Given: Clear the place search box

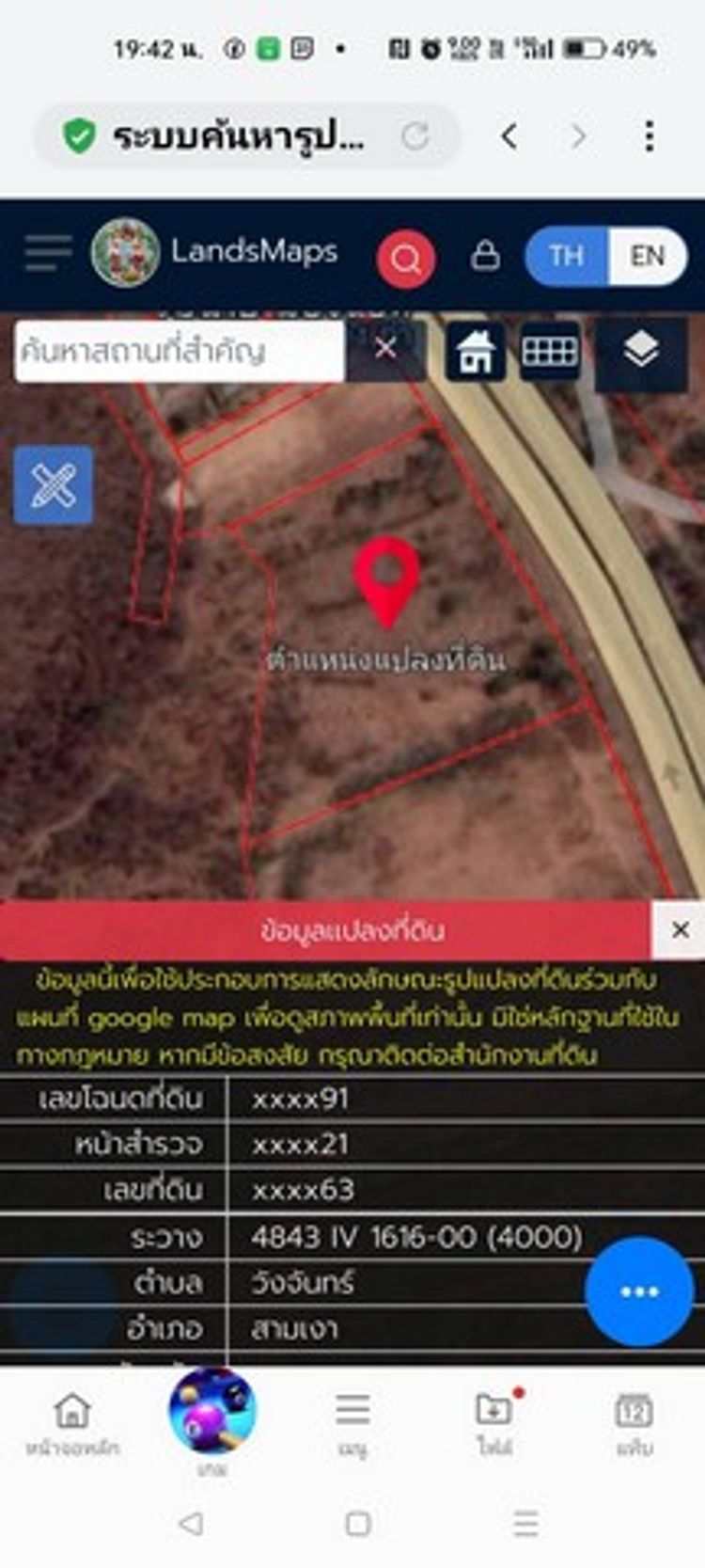Looking at the screenshot, I should click(384, 348).
